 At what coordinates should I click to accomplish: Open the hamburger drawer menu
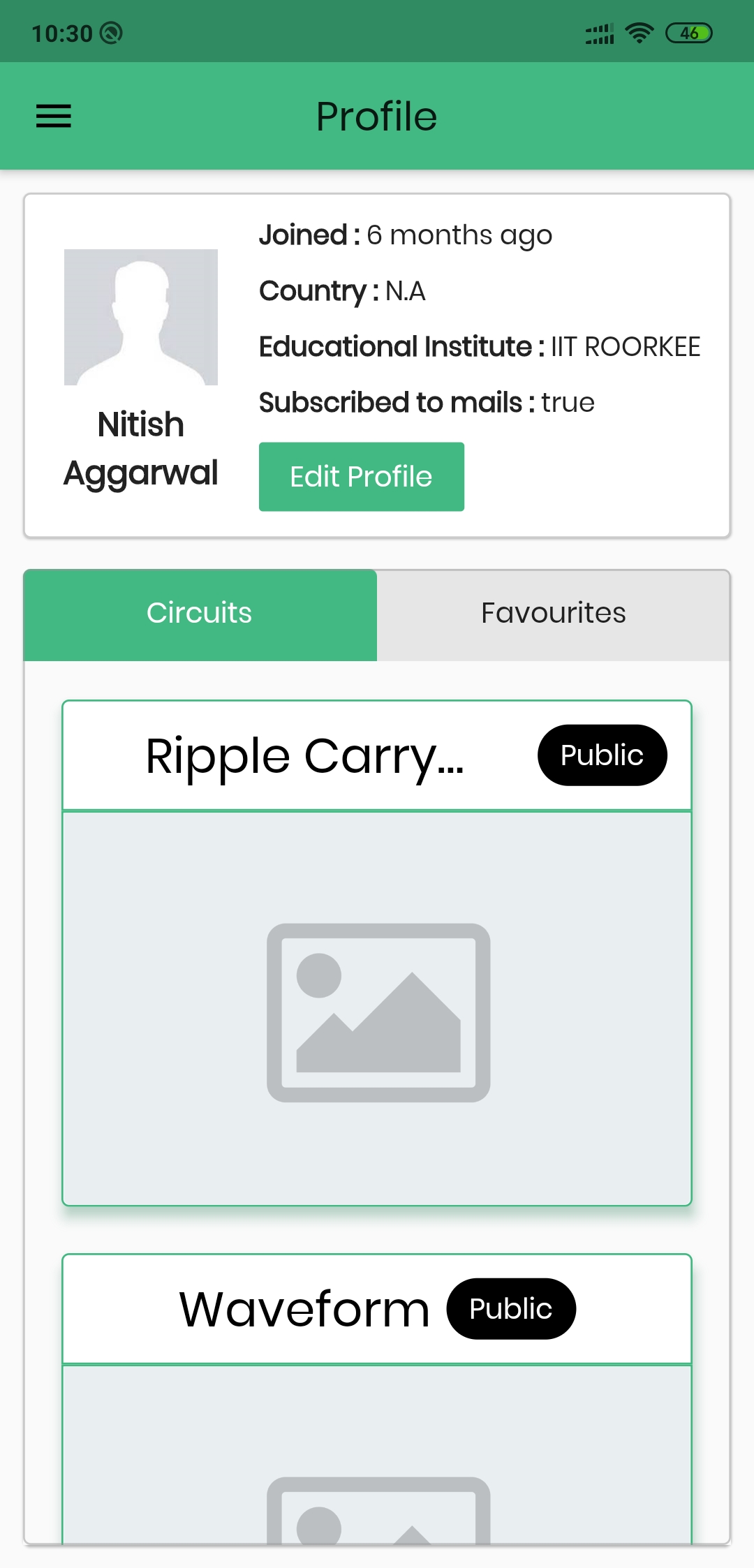coord(54,116)
